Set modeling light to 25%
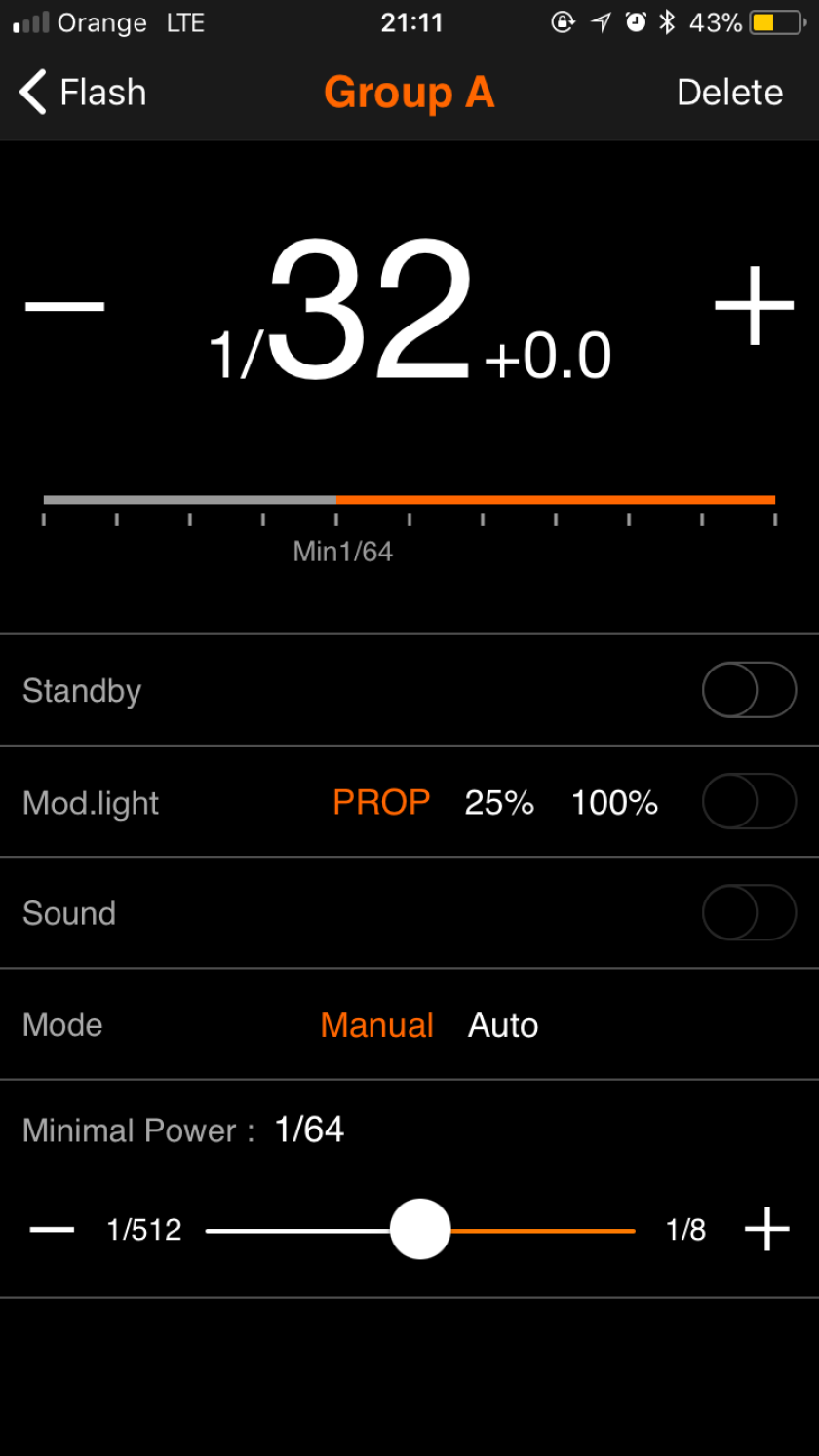 coord(499,802)
